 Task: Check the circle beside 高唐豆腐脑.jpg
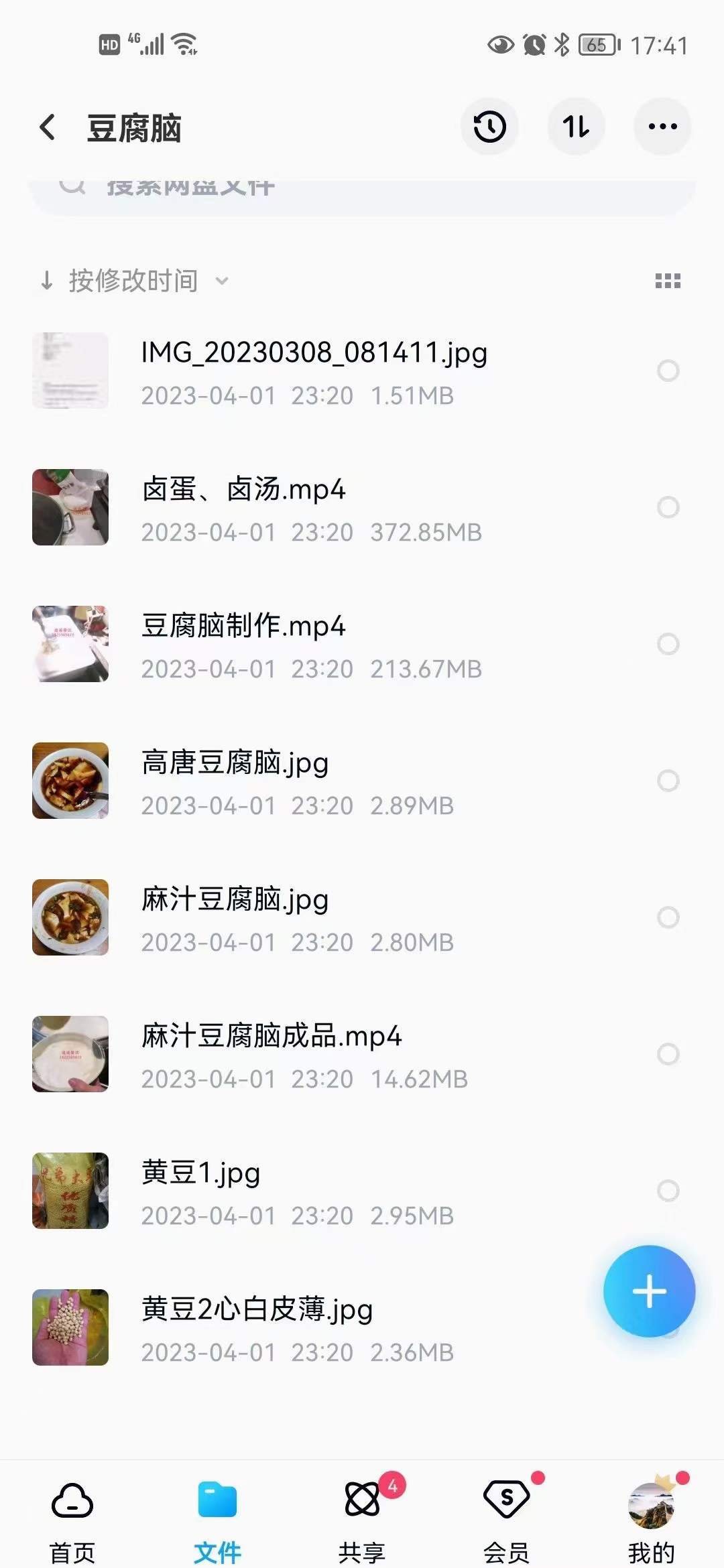(668, 779)
